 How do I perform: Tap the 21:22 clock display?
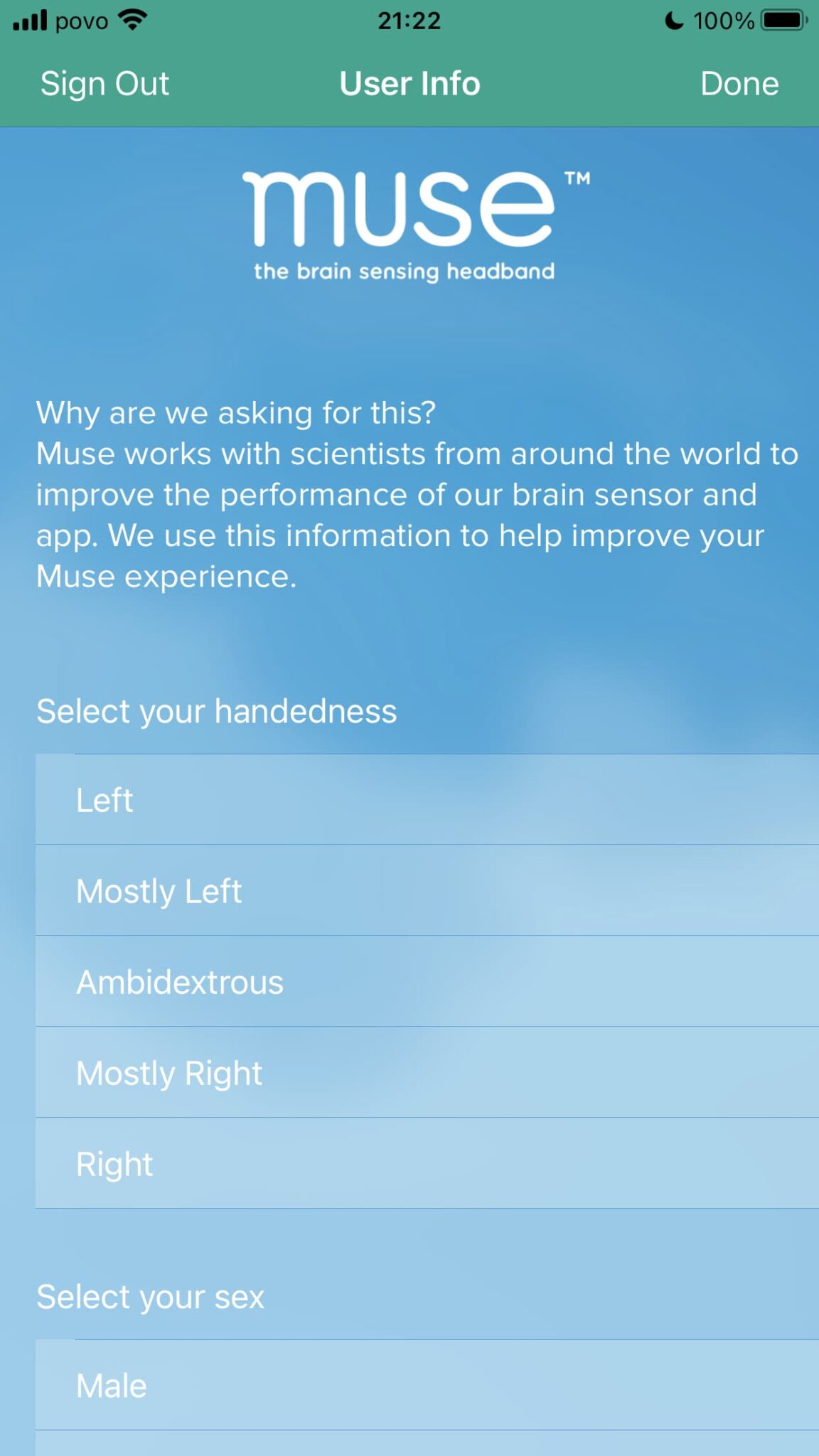[x=409, y=20]
